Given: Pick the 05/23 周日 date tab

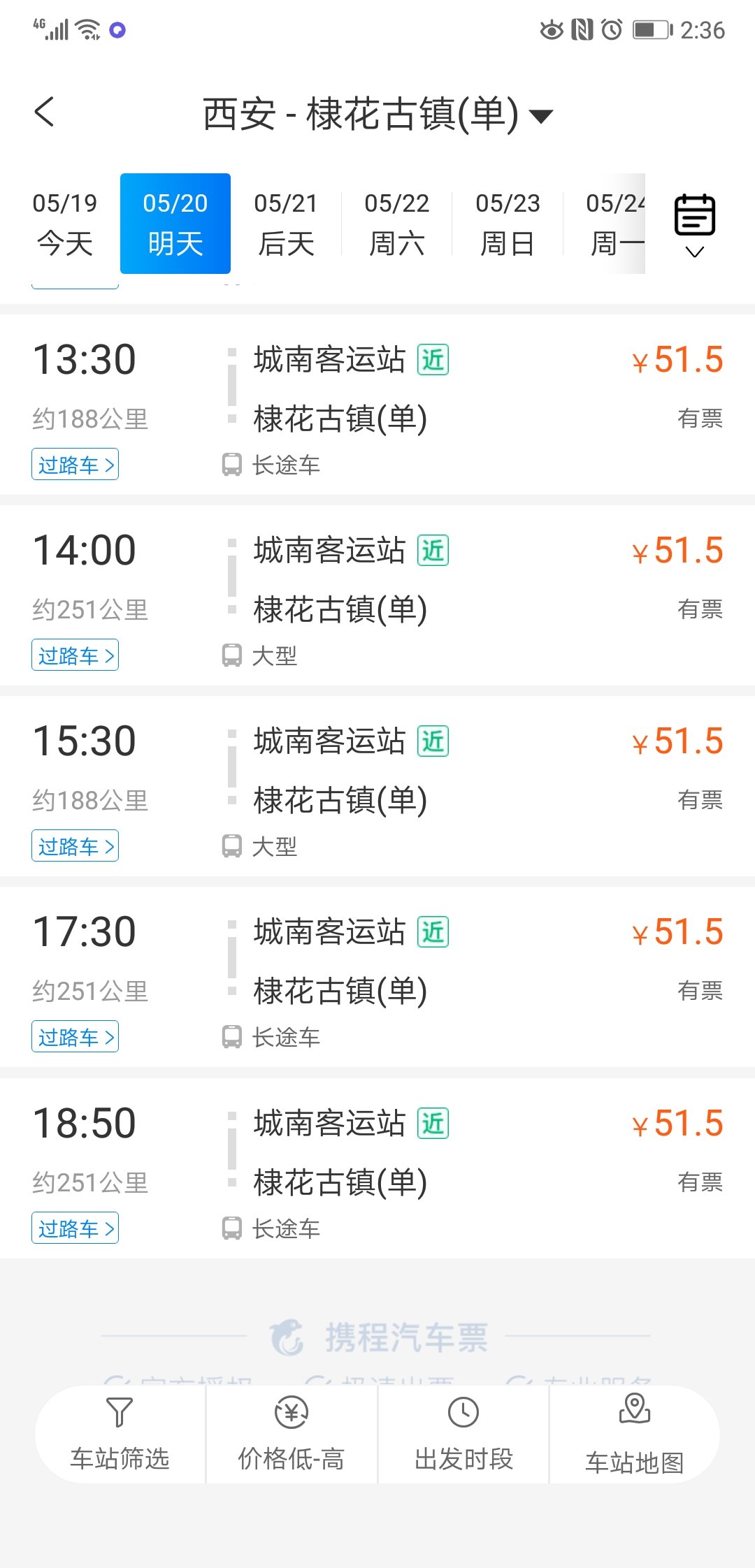Looking at the screenshot, I should [x=508, y=224].
